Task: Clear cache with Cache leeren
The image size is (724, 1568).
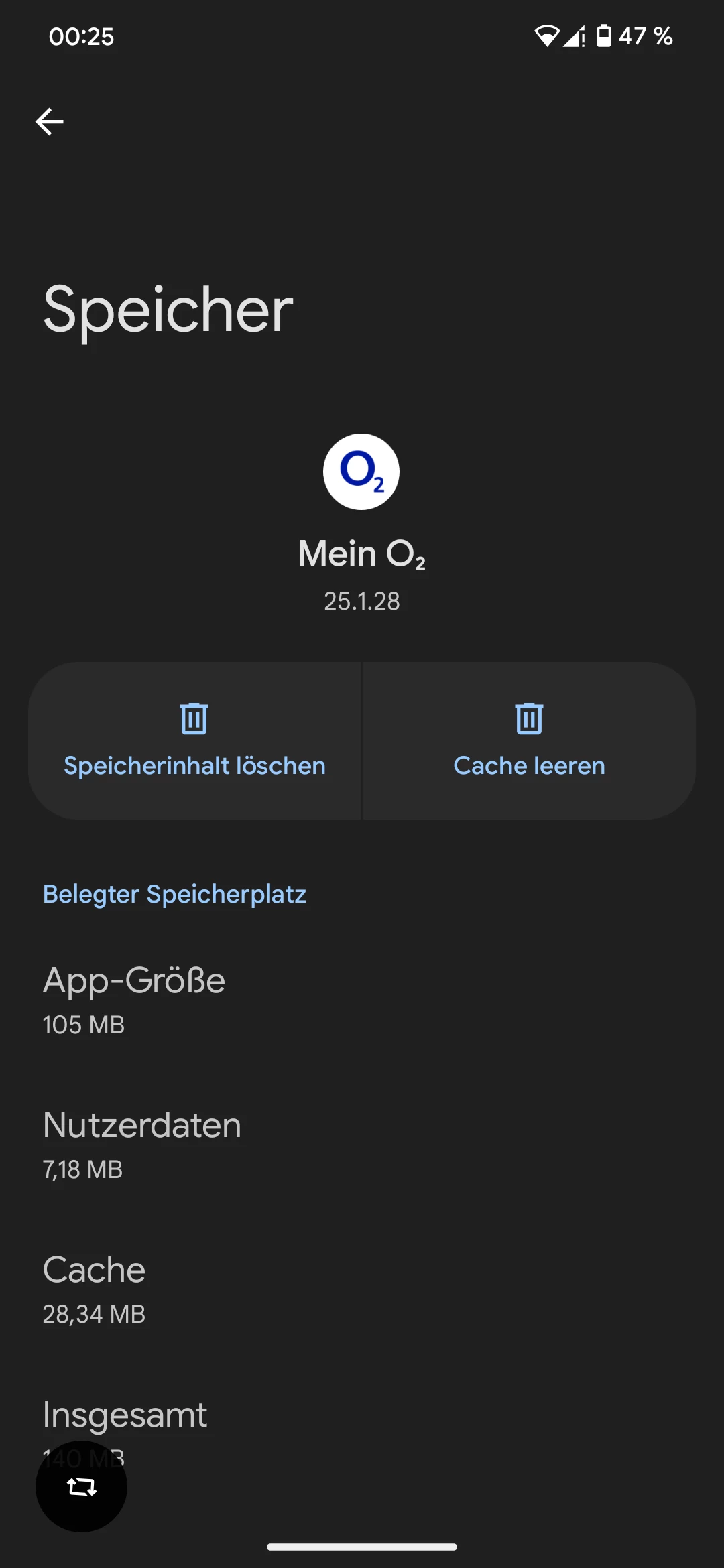Action: 529,740
